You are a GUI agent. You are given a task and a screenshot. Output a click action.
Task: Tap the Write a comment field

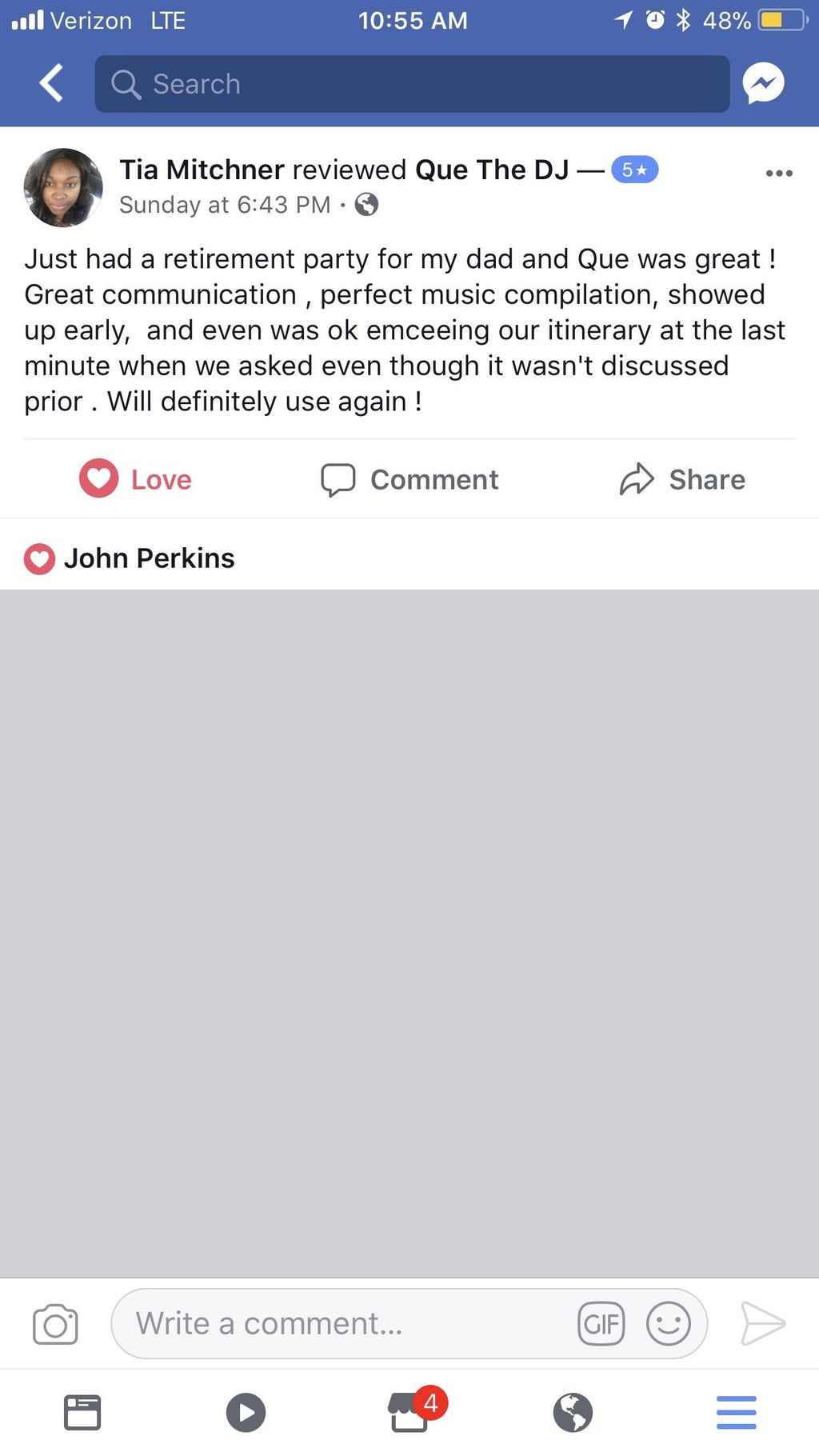coord(320,1323)
